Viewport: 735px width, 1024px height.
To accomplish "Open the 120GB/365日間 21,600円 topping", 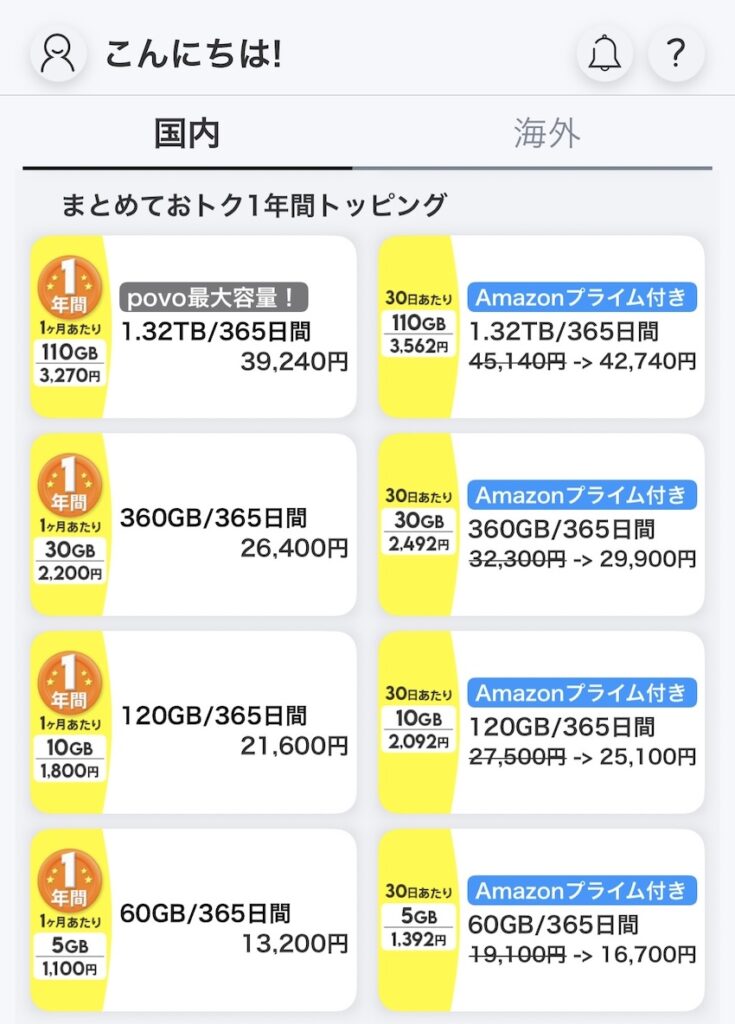I will [x=193, y=722].
